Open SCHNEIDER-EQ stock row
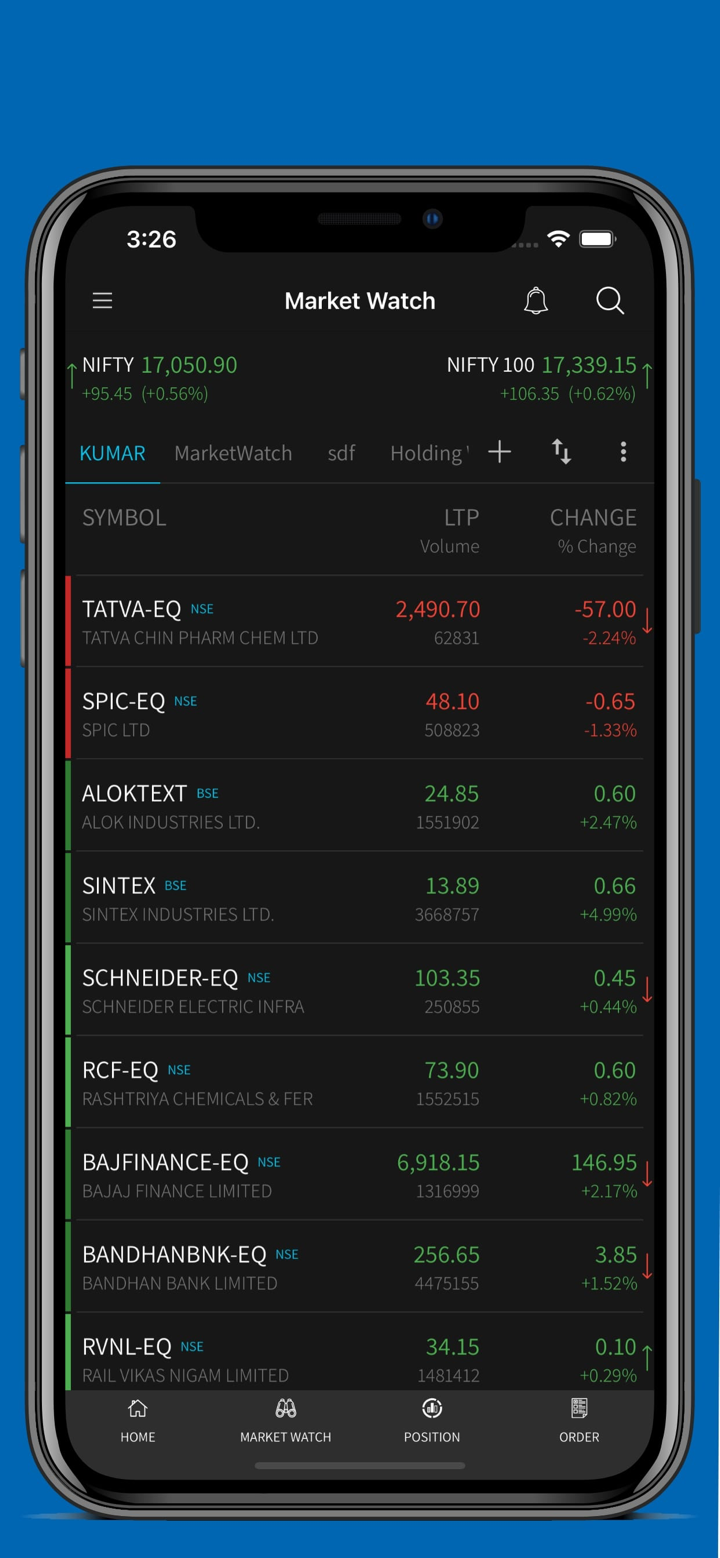The width and height of the screenshot is (720, 1558). [300, 990]
